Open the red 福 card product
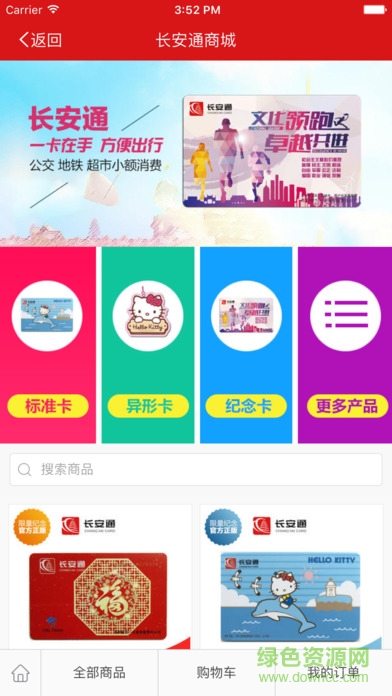 point(100,577)
